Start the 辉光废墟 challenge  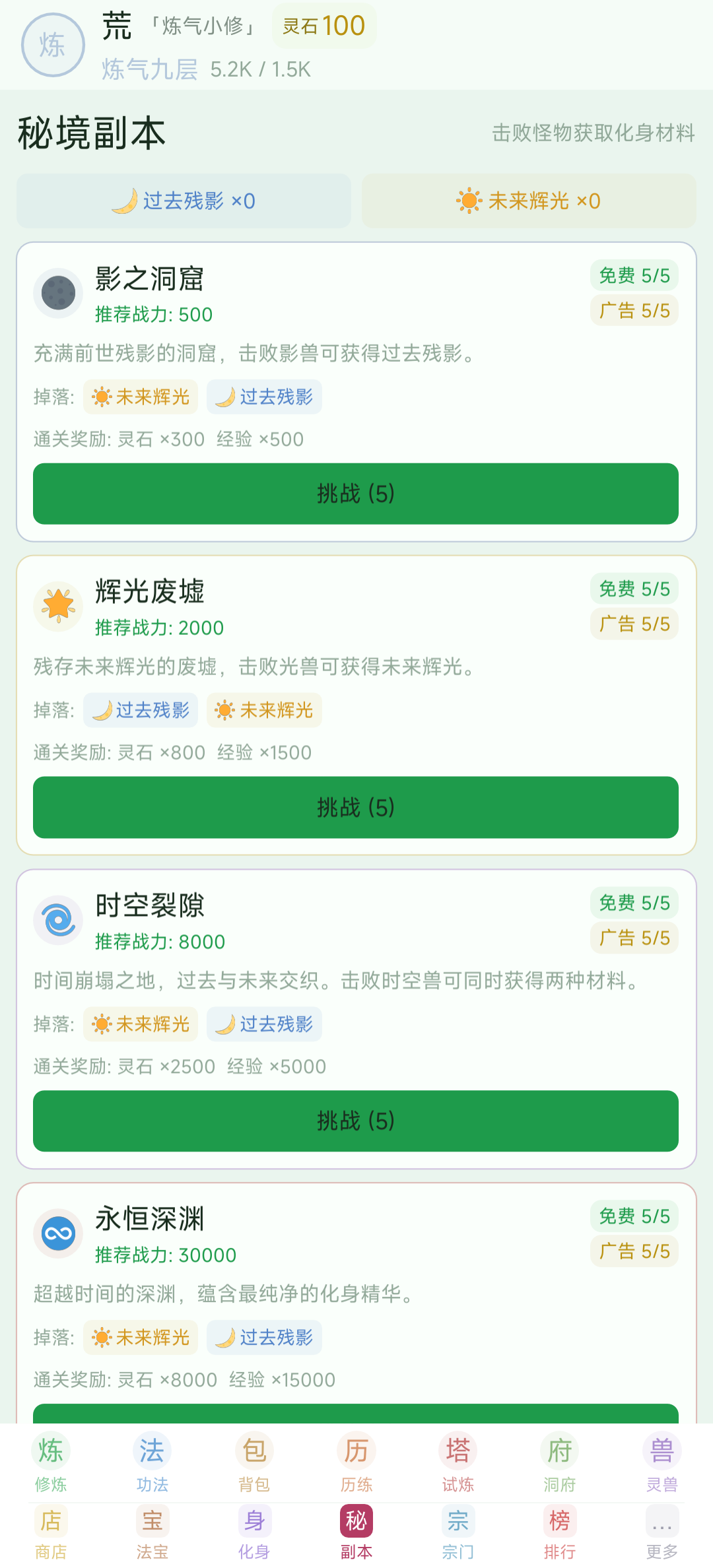tap(356, 807)
